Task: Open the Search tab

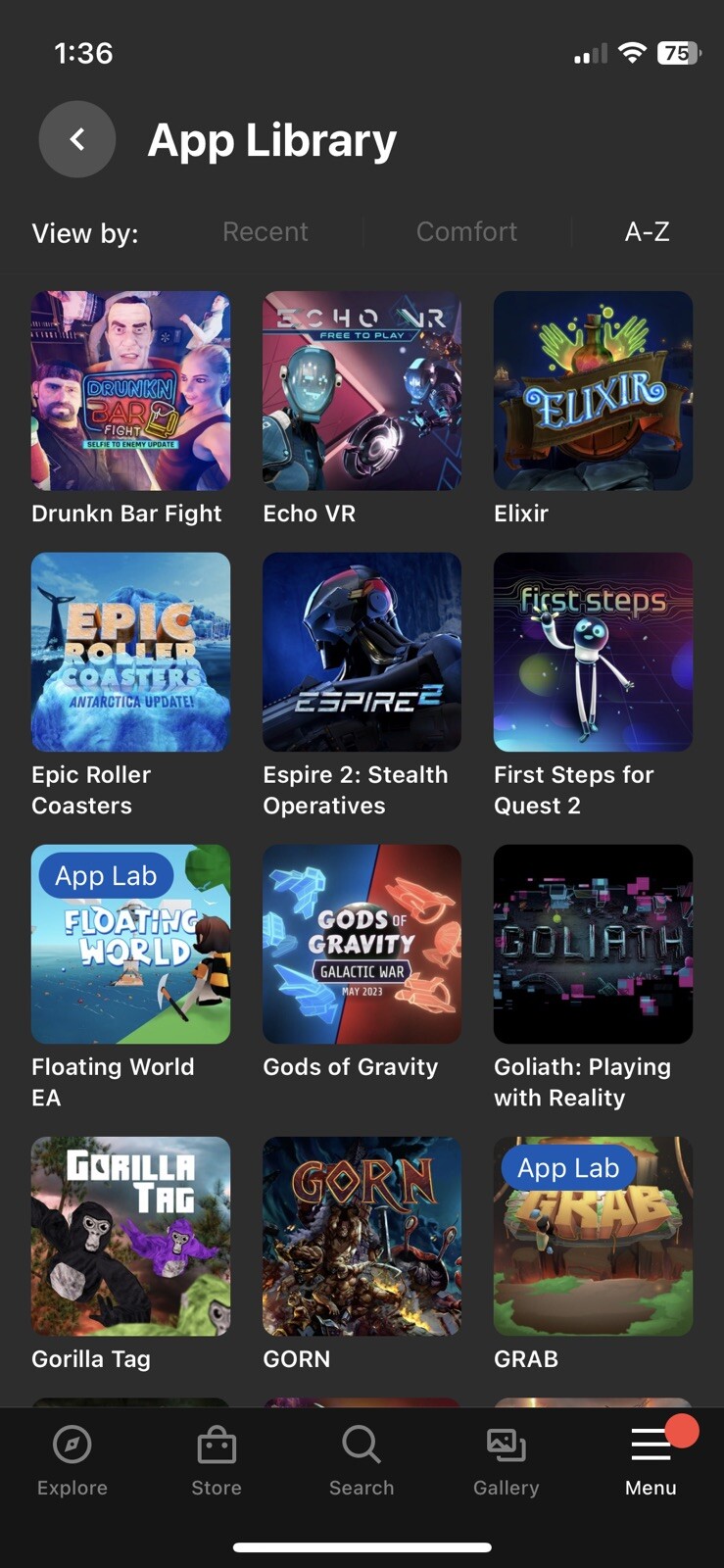Action: point(362,1460)
